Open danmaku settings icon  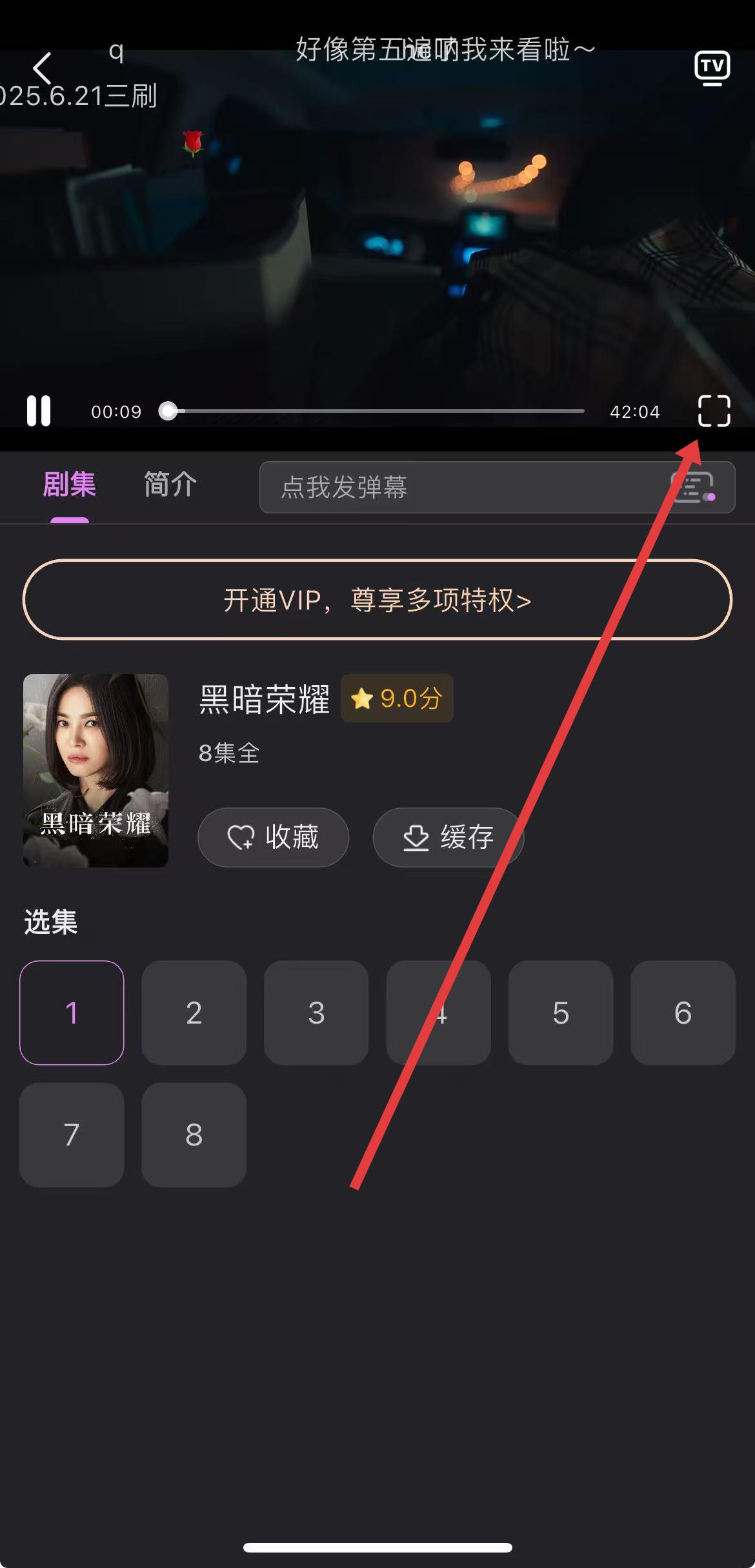(693, 487)
